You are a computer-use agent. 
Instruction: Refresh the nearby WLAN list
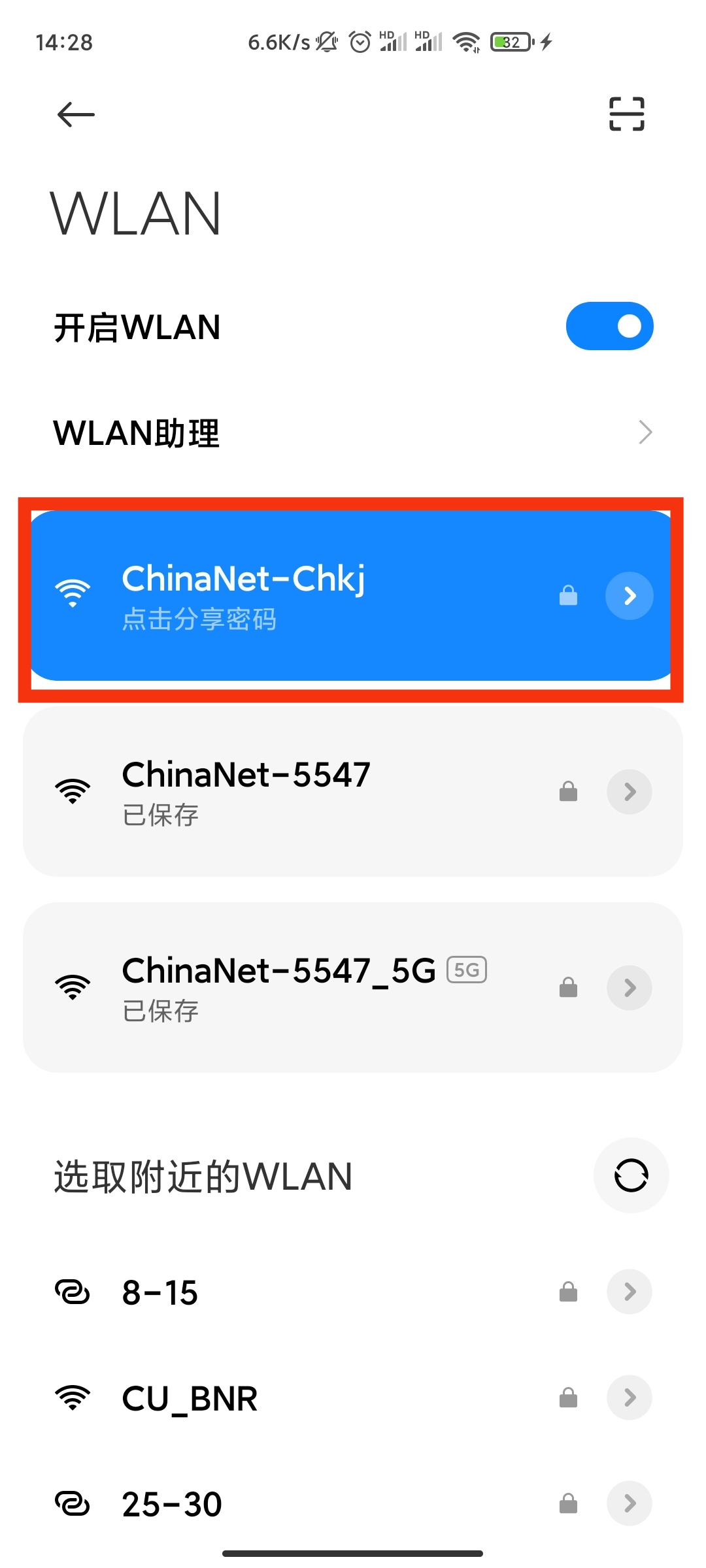pos(631,1175)
